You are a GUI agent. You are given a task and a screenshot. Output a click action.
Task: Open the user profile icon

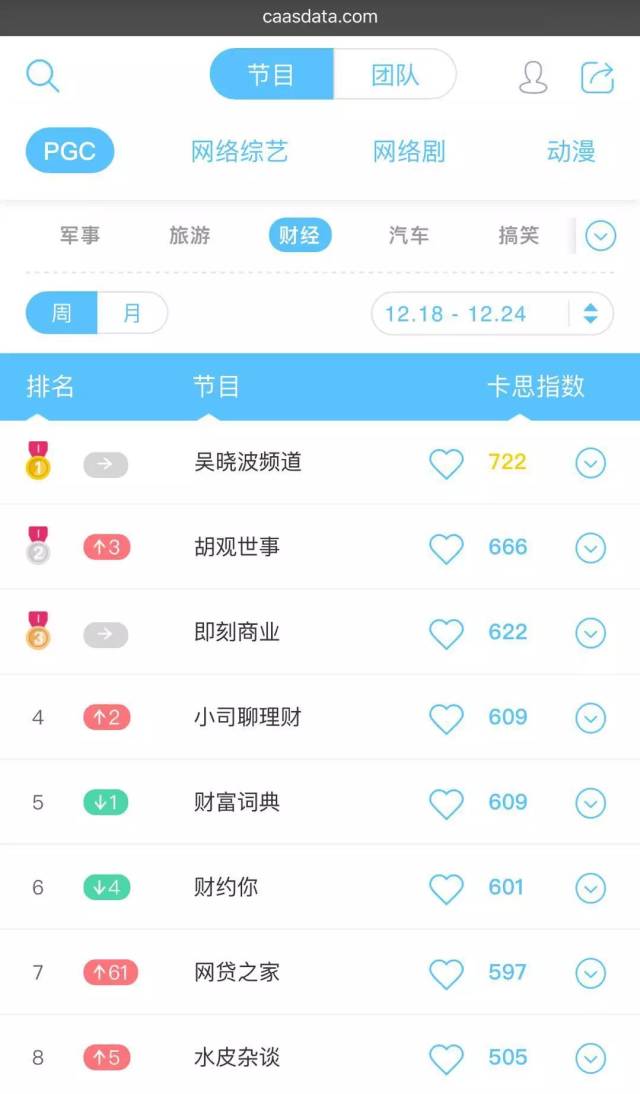click(x=533, y=77)
